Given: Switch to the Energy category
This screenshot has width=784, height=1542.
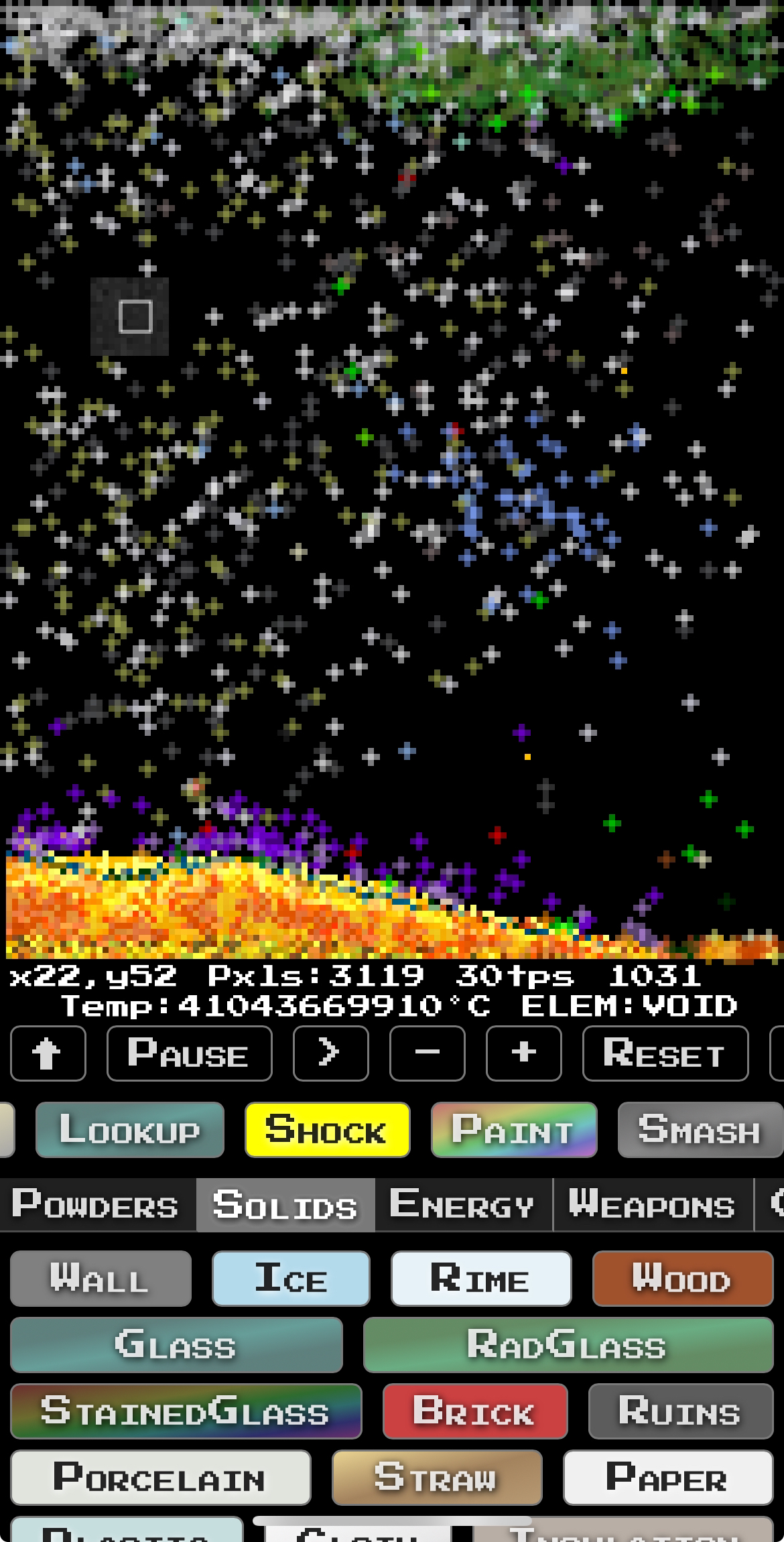Looking at the screenshot, I should click(x=462, y=1205).
